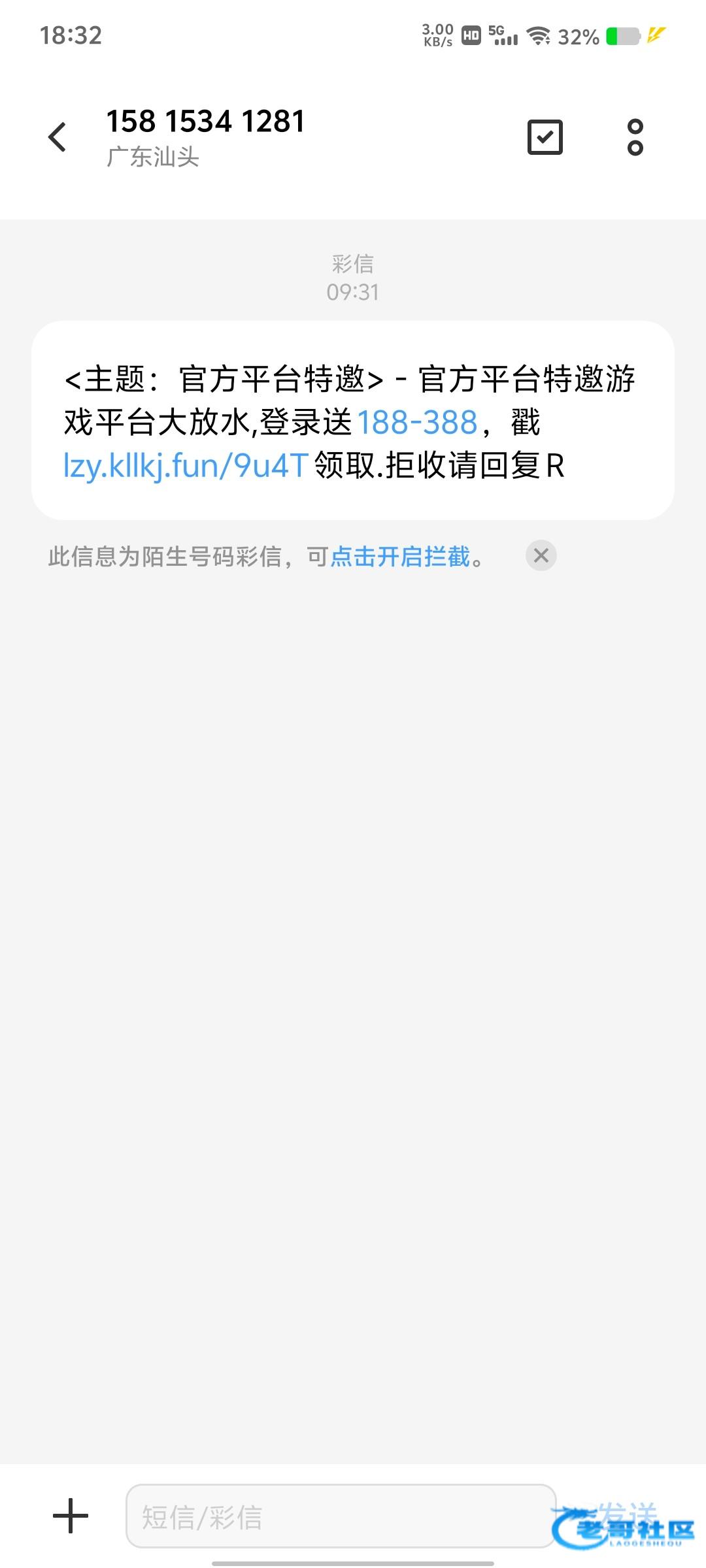The height and width of the screenshot is (1568, 706).
Task: Tap the 发送 send button
Action: [626, 1516]
